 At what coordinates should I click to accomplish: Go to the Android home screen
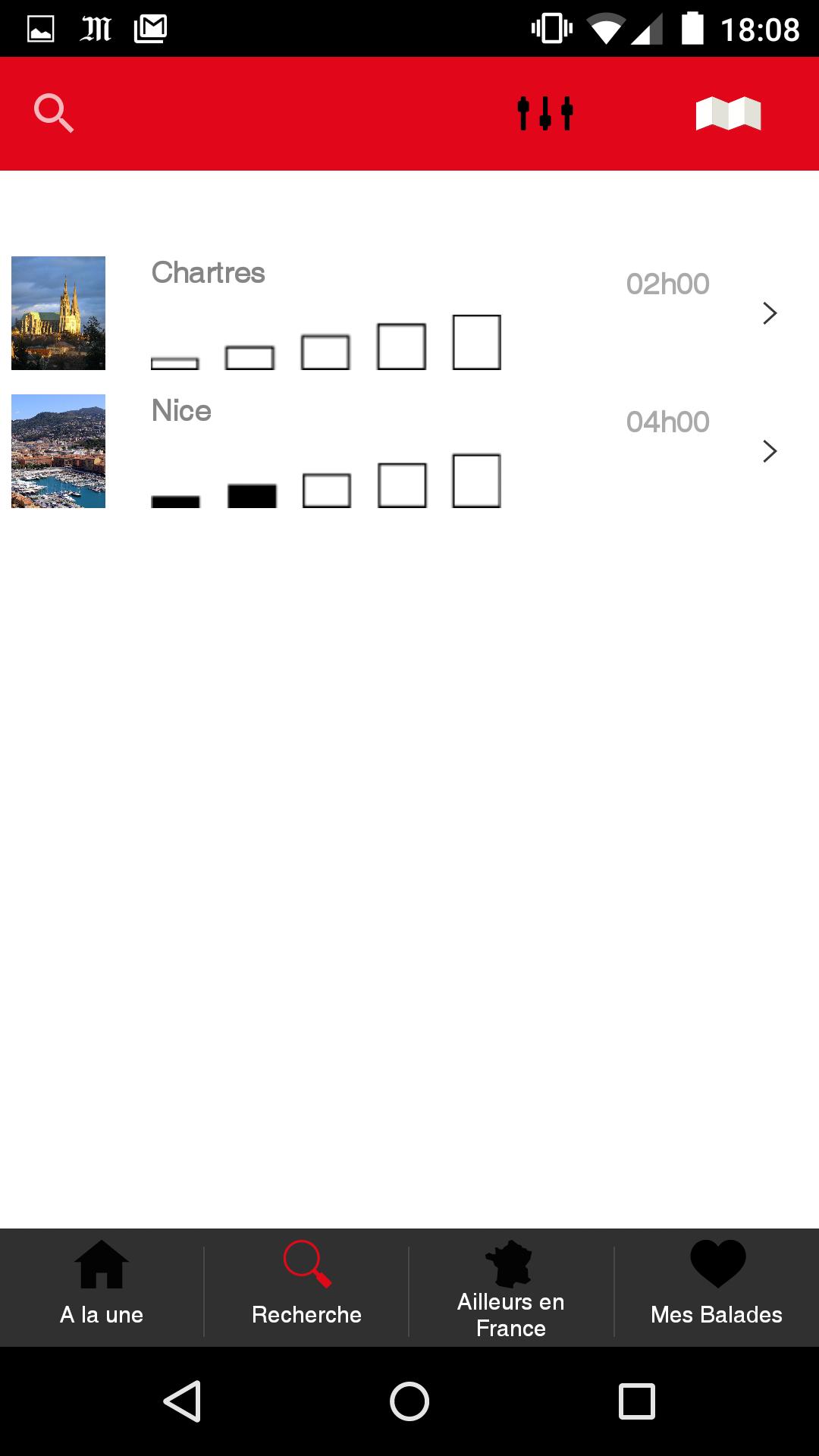(409, 1401)
